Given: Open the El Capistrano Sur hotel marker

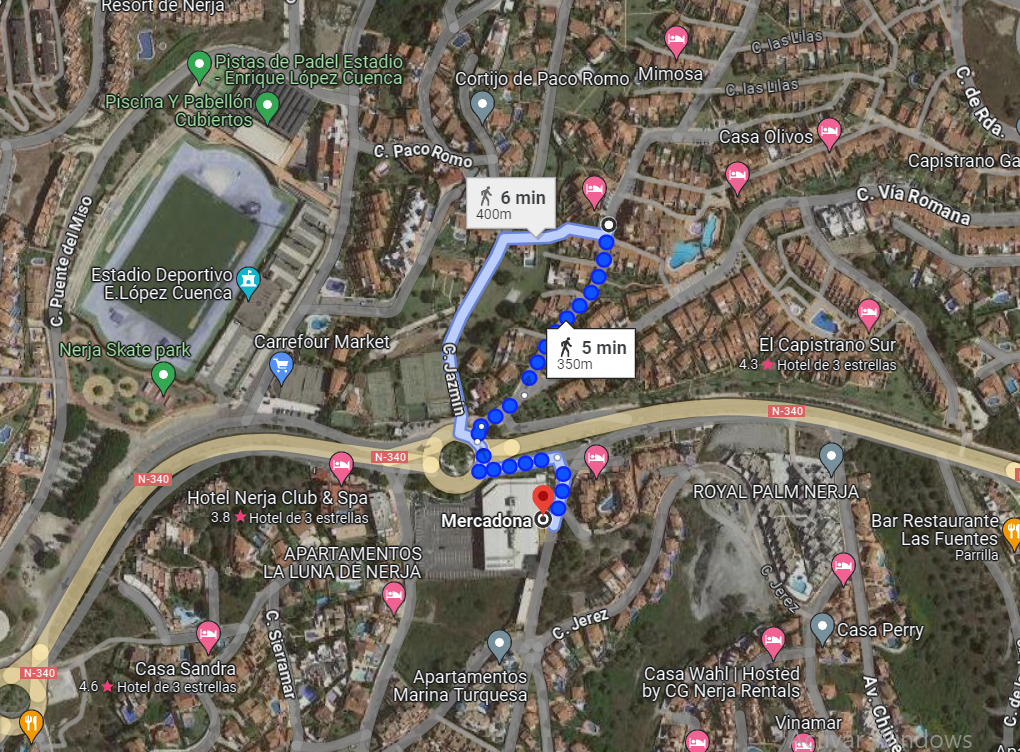Looking at the screenshot, I should [x=868, y=312].
